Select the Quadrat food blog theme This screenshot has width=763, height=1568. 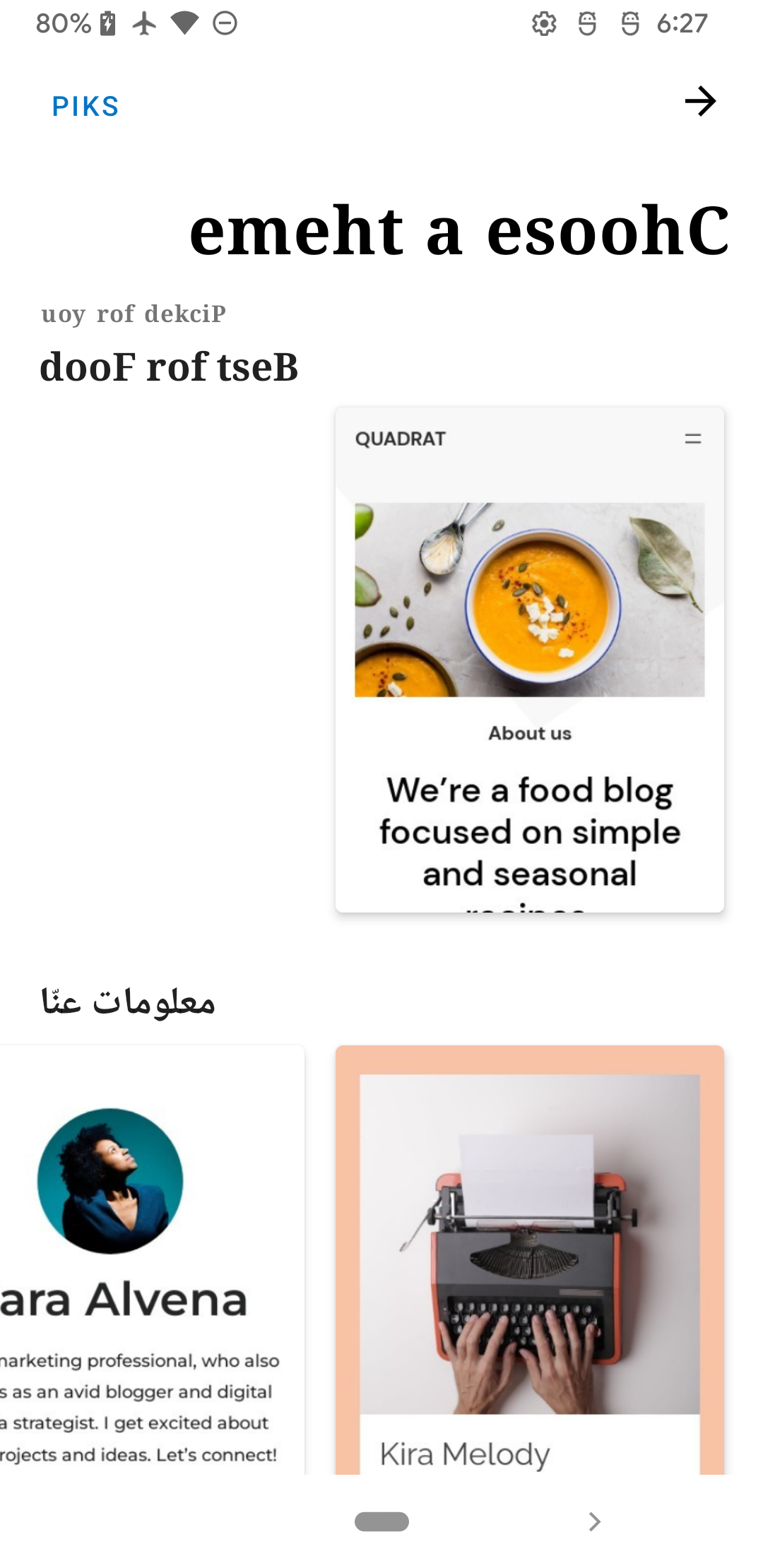[x=529, y=659]
